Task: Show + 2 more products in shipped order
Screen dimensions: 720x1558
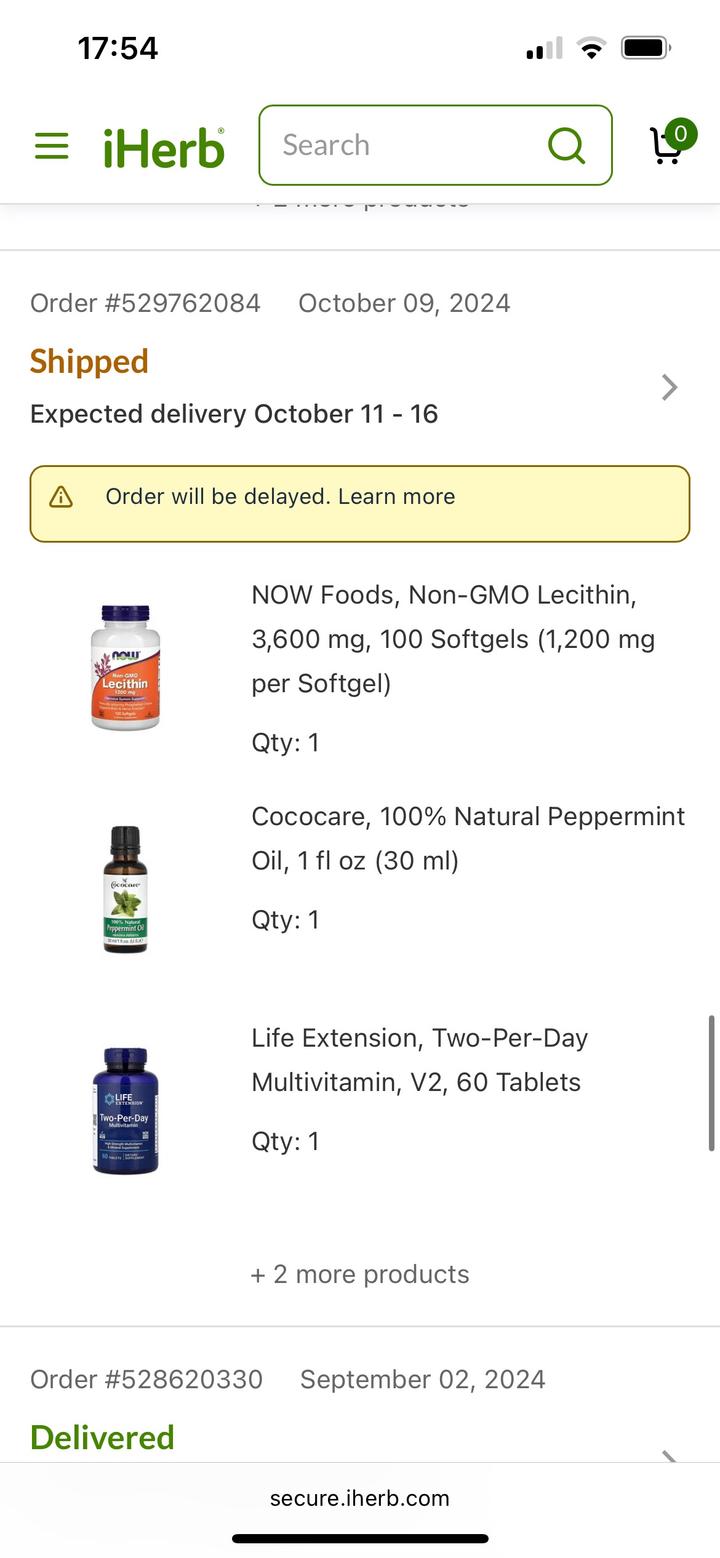Action: [x=359, y=1274]
